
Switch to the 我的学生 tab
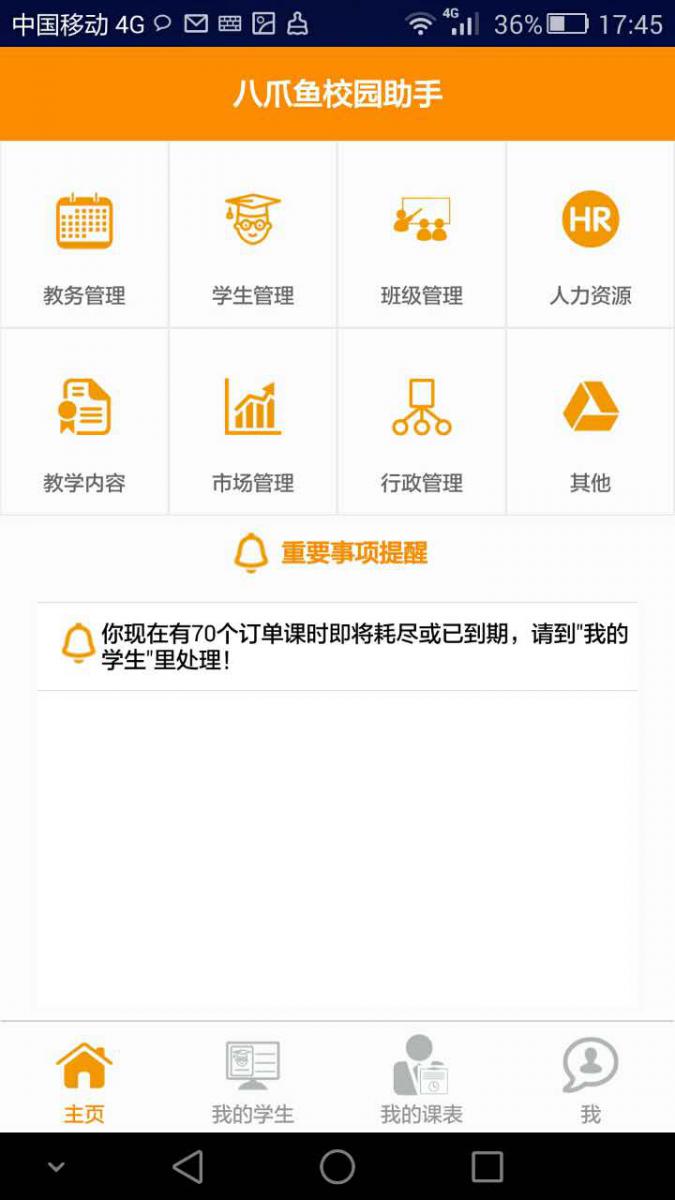point(253,1078)
